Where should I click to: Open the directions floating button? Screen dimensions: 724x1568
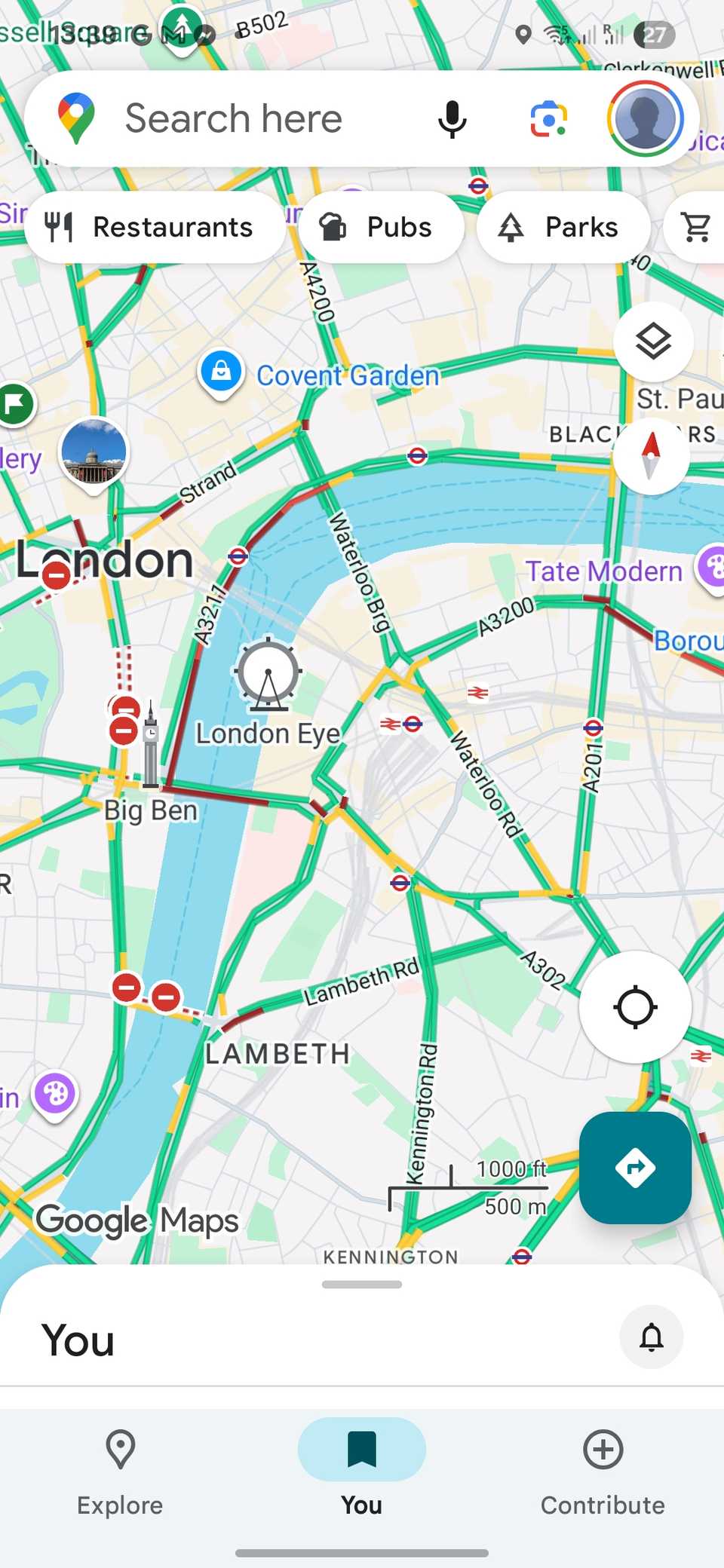(635, 1167)
